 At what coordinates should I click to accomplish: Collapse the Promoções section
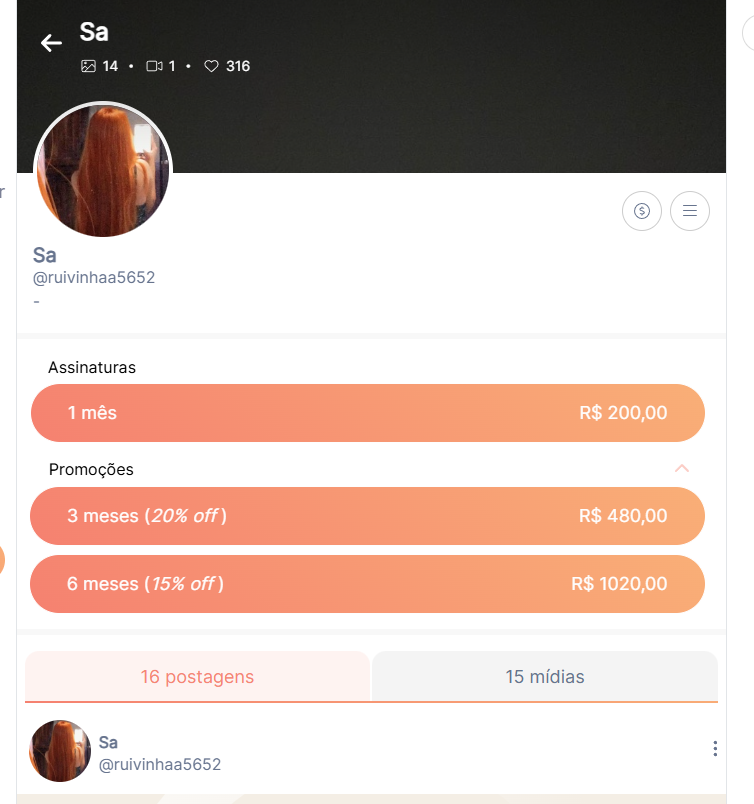(682, 469)
